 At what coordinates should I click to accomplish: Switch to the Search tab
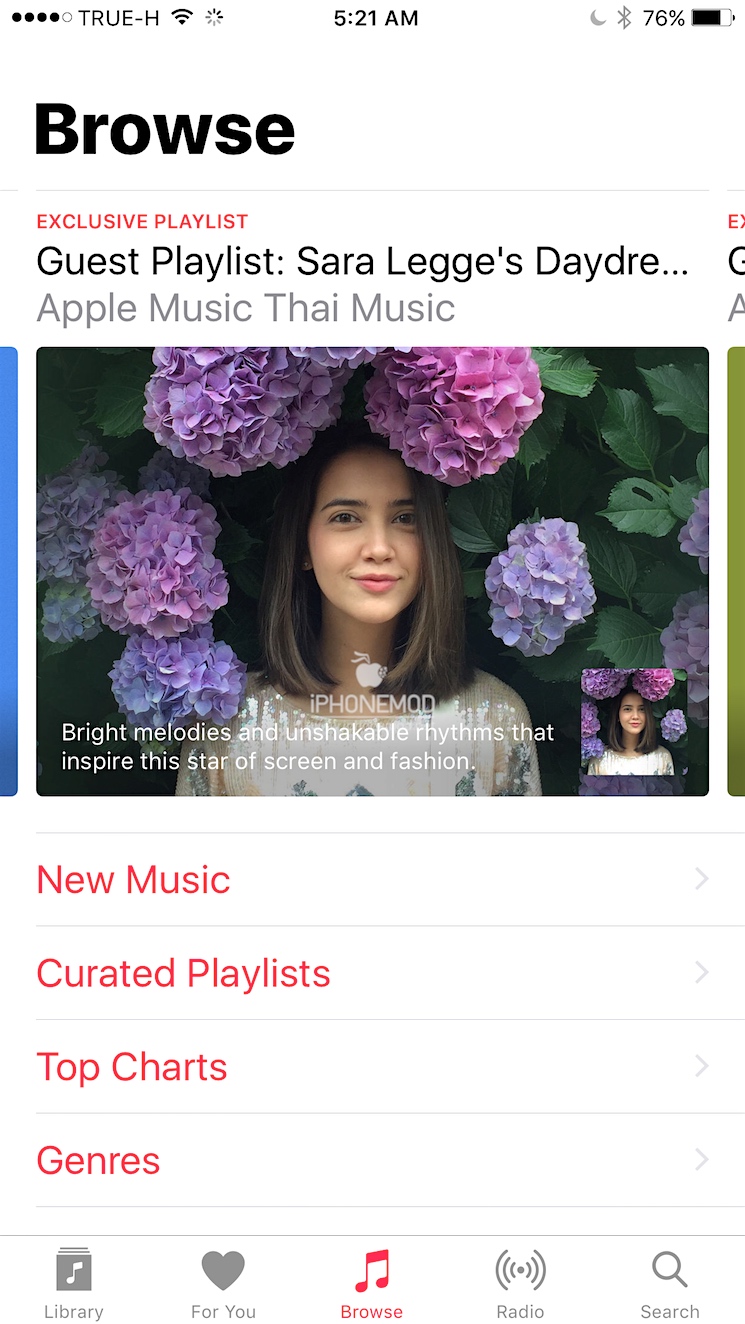point(670,1283)
